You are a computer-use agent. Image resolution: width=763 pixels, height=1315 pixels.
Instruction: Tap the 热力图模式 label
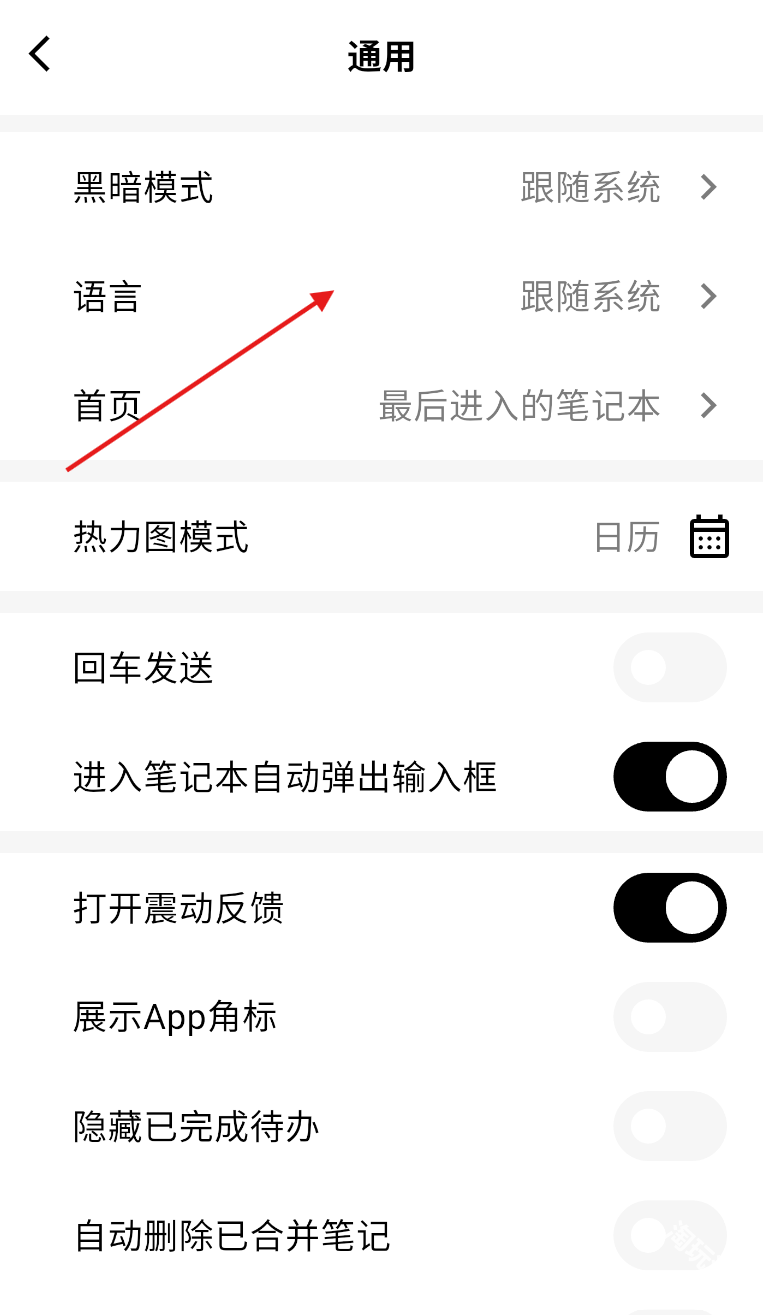point(162,537)
